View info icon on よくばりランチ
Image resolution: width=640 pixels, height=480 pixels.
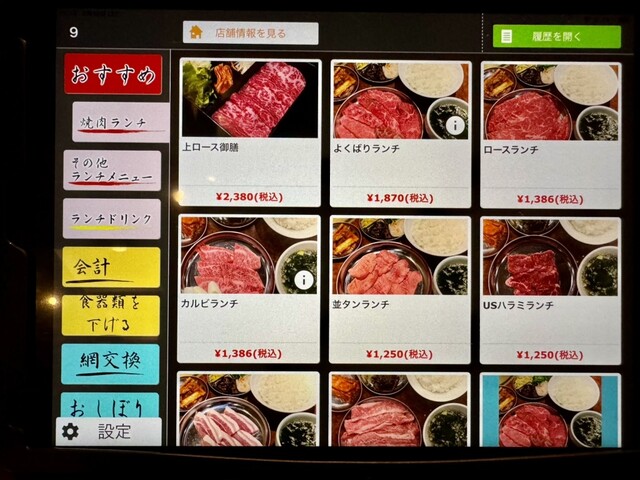[x=455, y=125]
